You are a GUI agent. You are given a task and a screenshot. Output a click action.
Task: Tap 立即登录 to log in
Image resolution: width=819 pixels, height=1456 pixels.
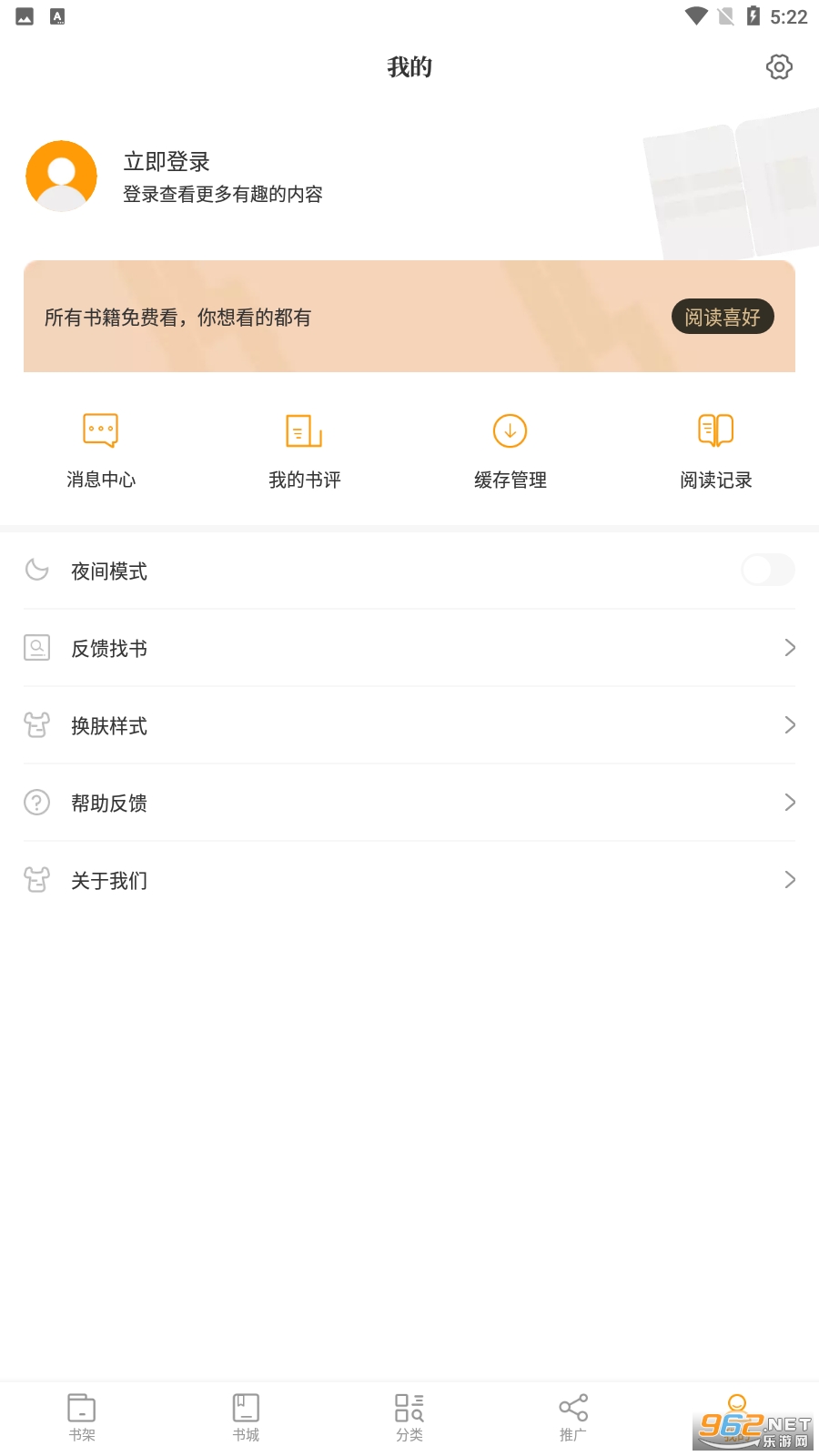point(167,162)
